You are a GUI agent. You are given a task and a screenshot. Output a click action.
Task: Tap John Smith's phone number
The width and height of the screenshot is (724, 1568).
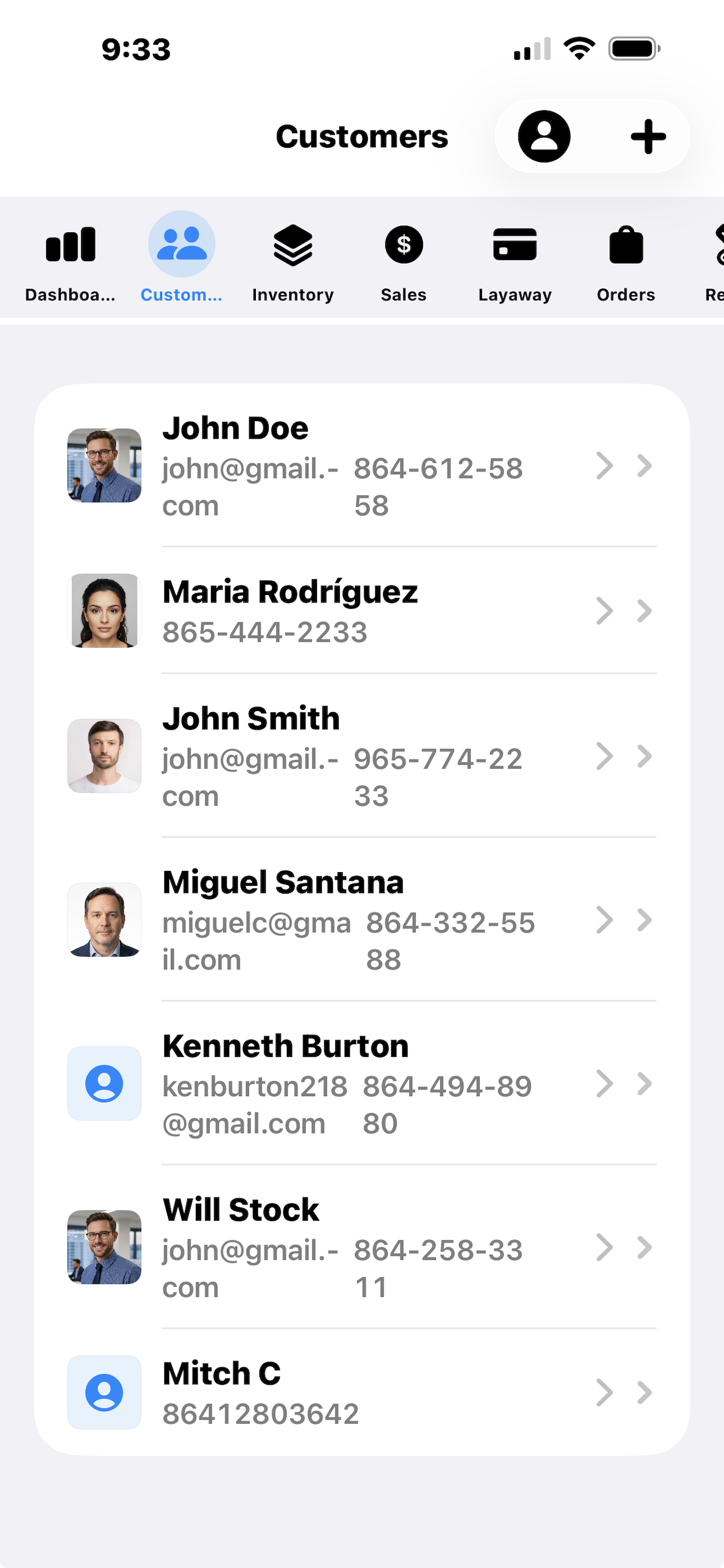[437, 776]
